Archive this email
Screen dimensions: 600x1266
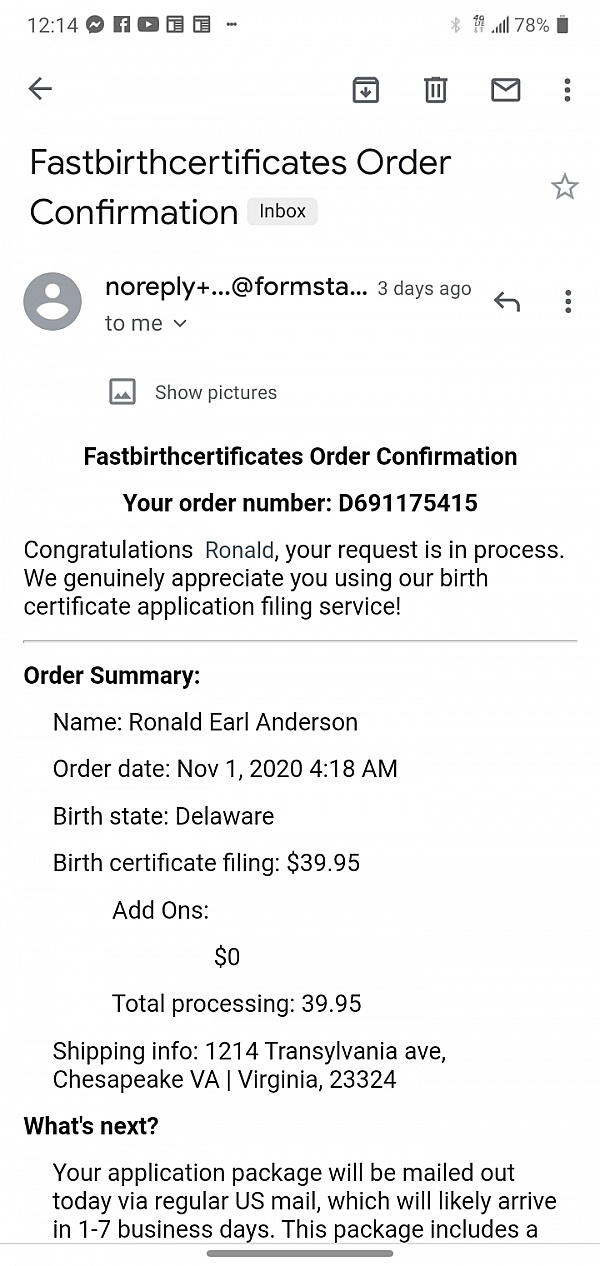click(366, 90)
